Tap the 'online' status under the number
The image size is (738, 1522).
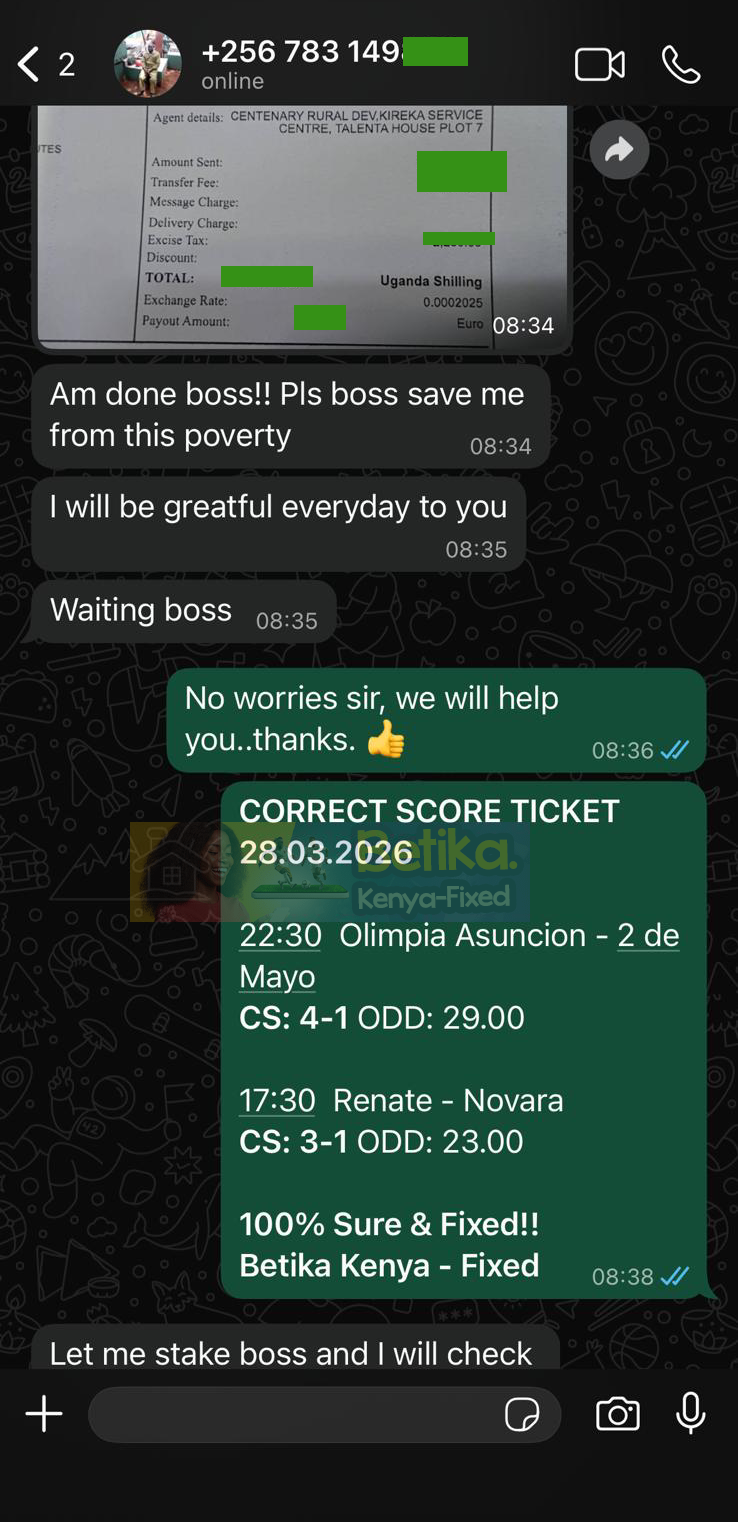[x=232, y=81]
